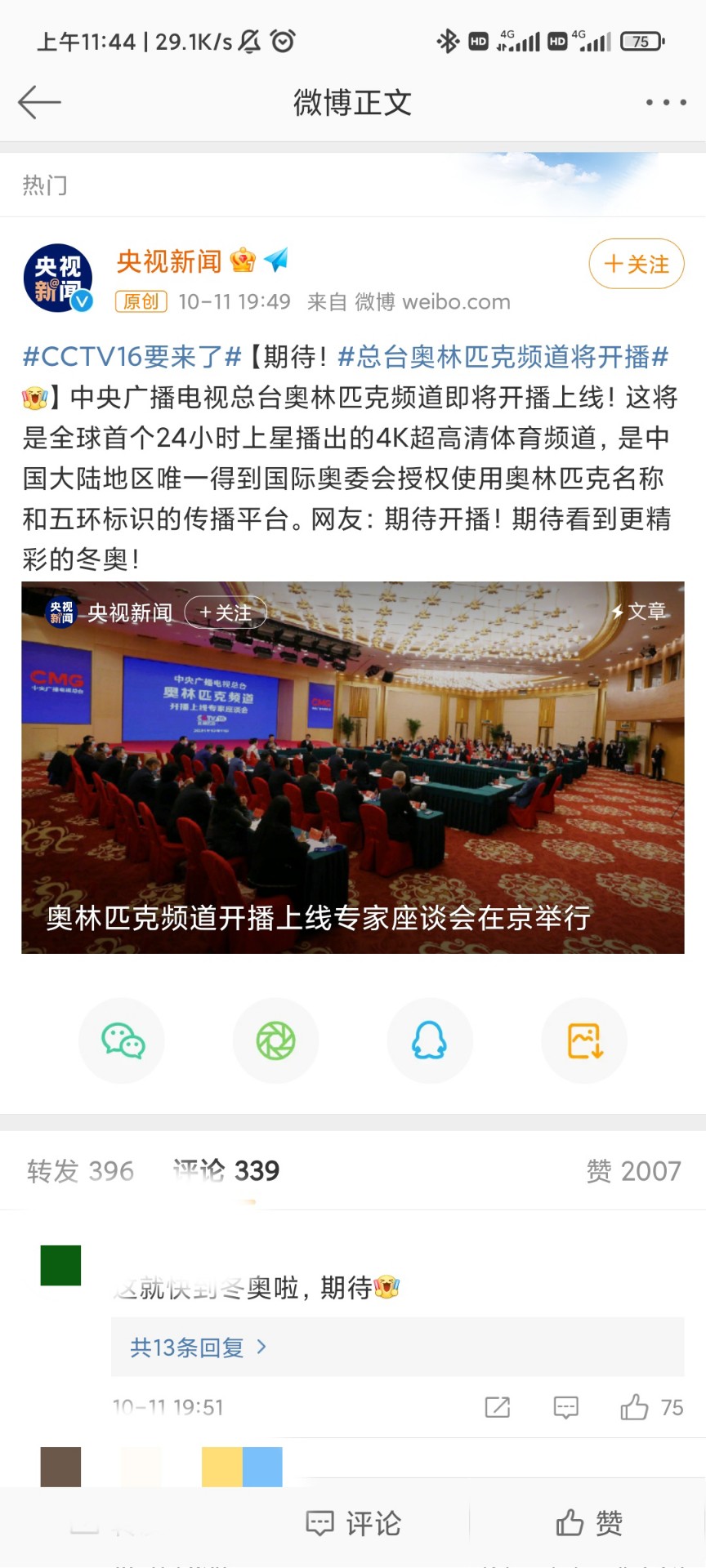
Task: Switch to the 评论 339 tab
Action: pyautogui.click(x=226, y=1171)
